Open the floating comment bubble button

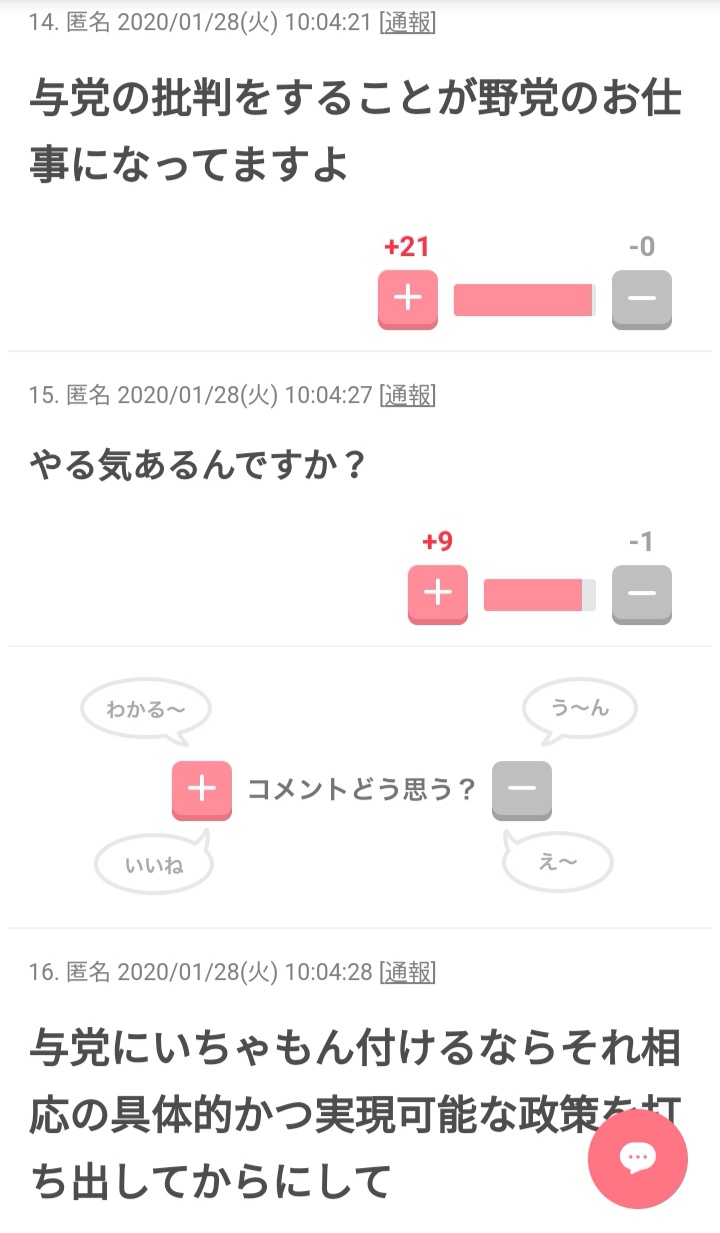point(638,1159)
